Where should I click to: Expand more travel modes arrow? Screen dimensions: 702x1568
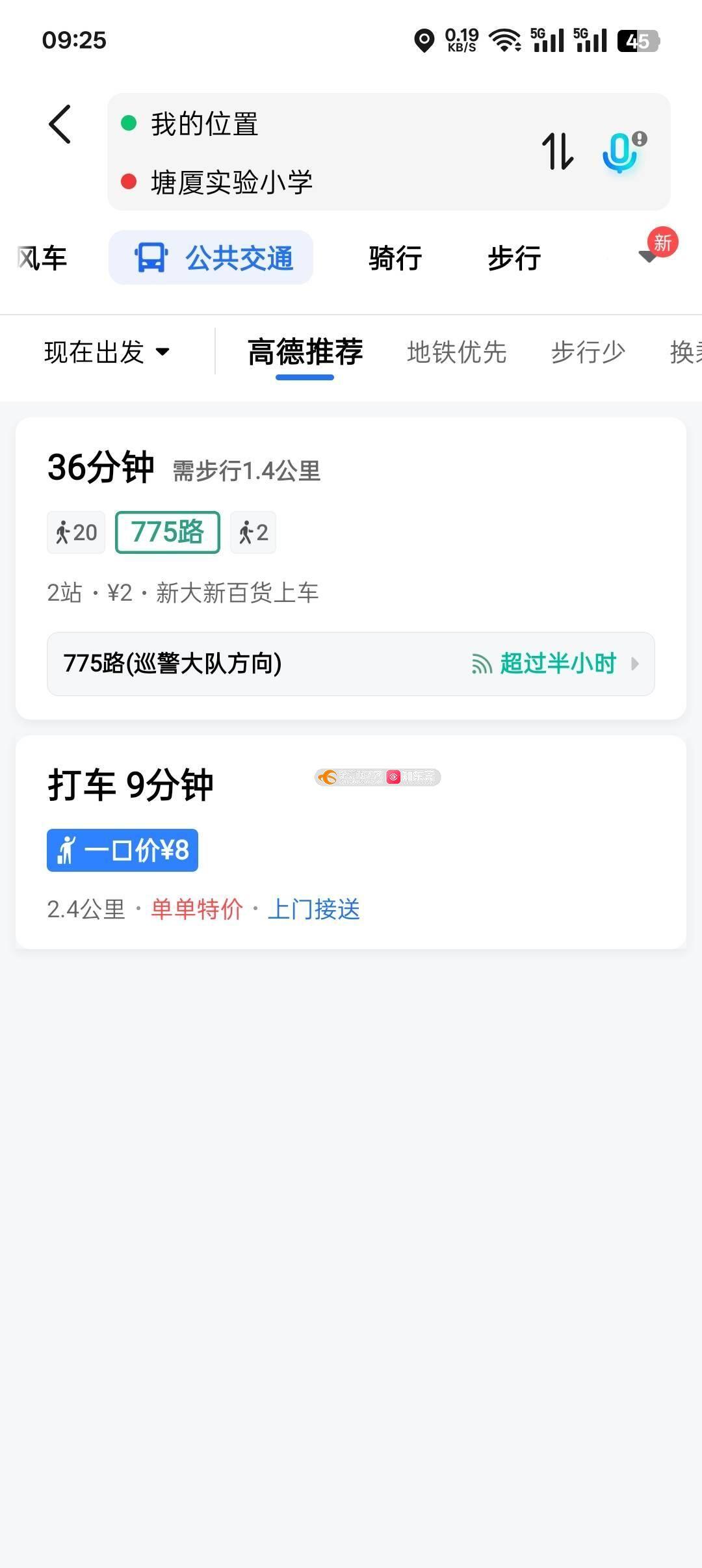(x=649, y=256)
